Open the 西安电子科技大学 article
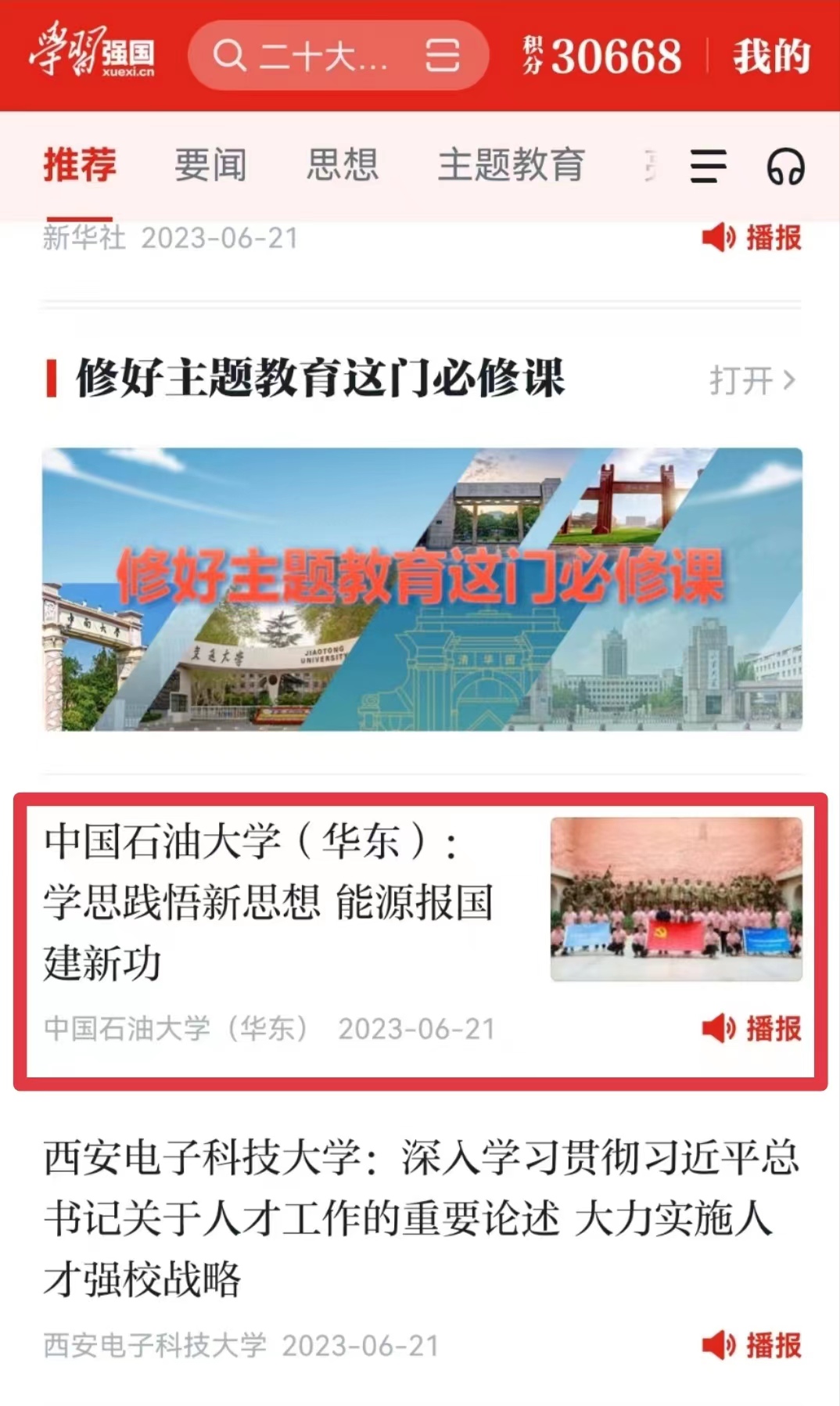The width and height of the screenshot is (840, 1406). (x=421, y=1217)
